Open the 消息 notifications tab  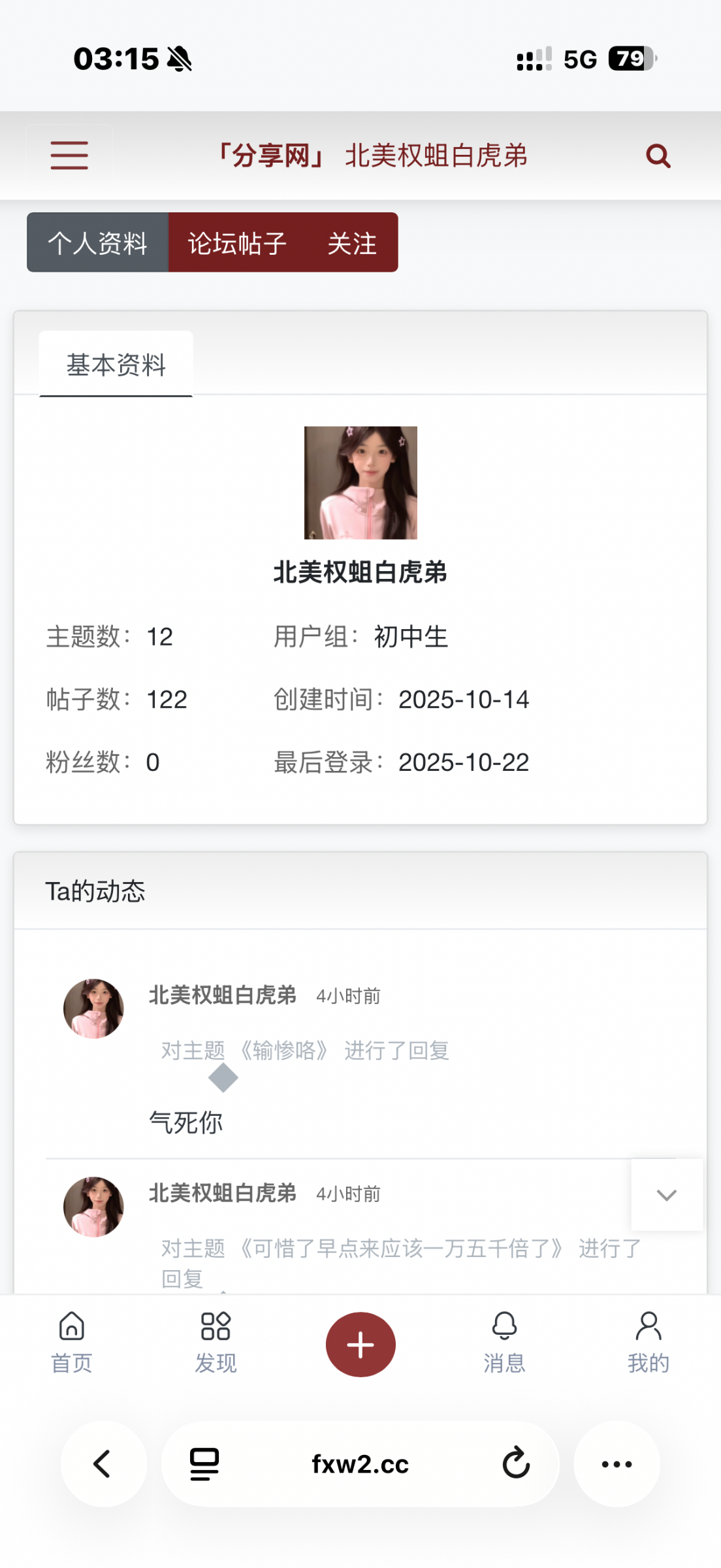504,1343
